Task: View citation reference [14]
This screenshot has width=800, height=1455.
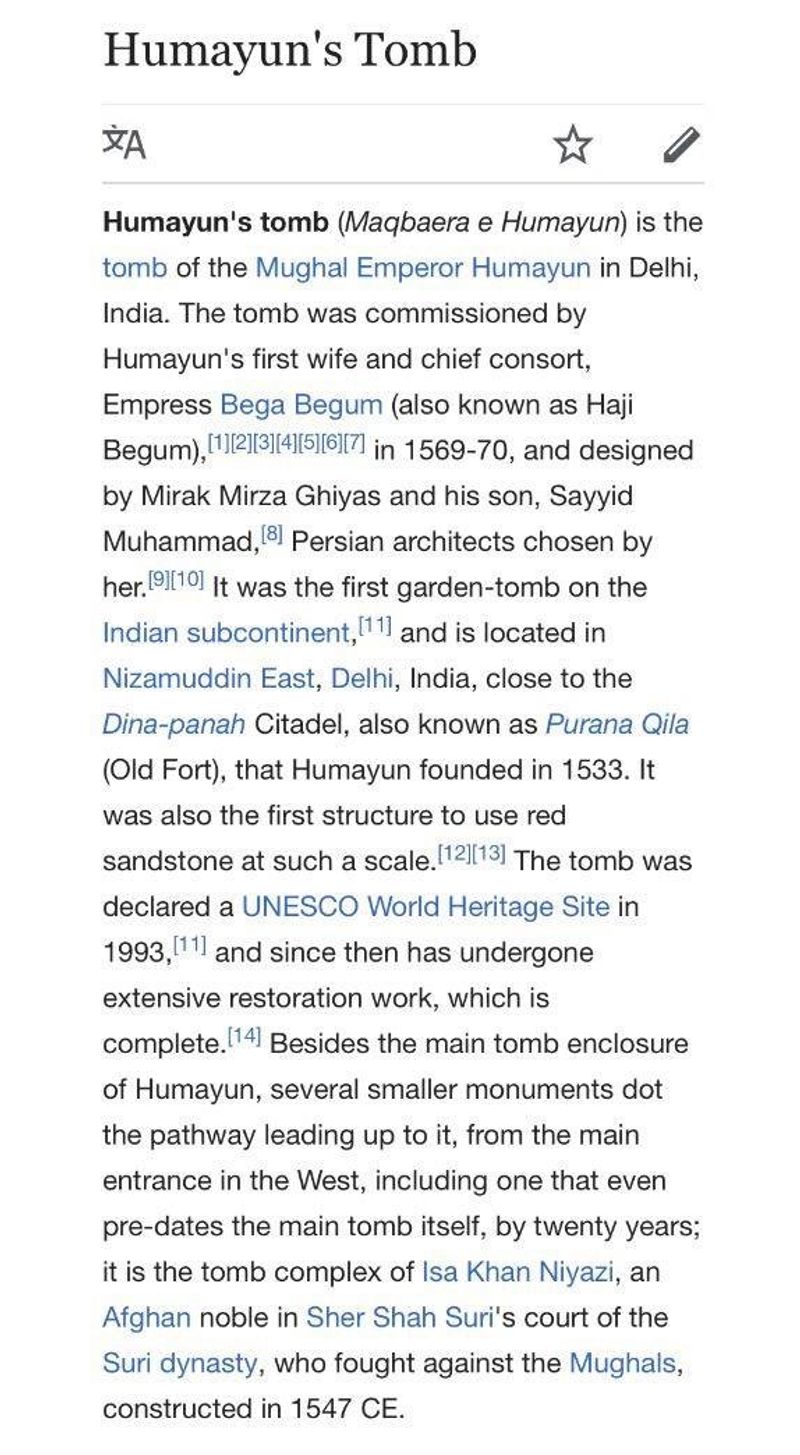Action: (x=243, y=1037)
